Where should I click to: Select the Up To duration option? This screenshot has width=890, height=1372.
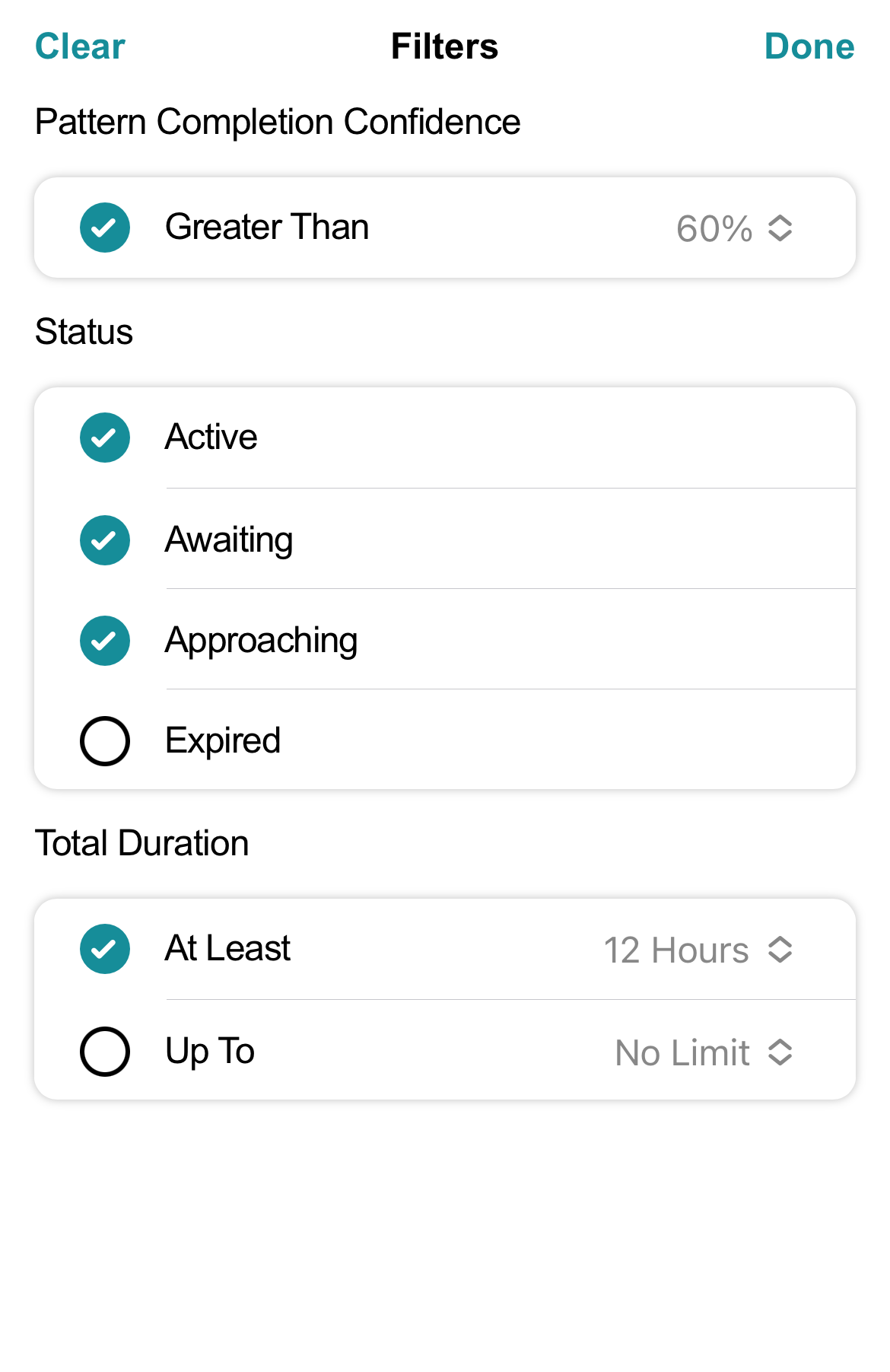(x=105, y=1051)
